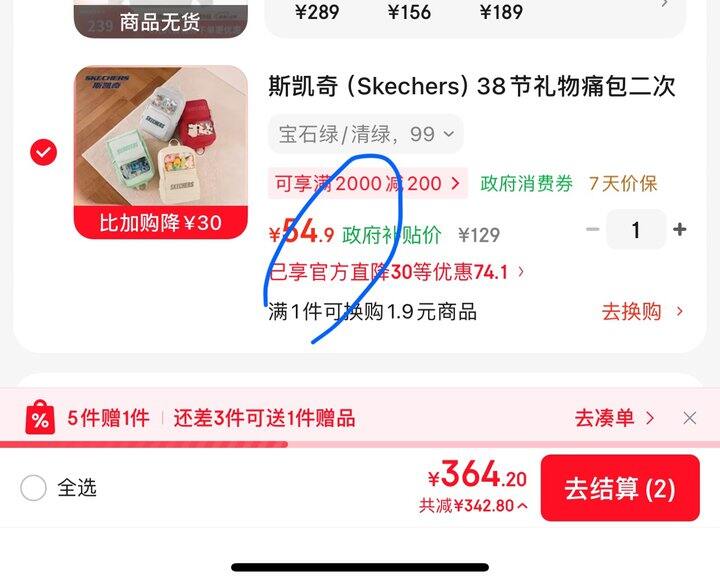Select all items with 全选
The height and width of the screenshot is (585, 720).
[59, 488]
